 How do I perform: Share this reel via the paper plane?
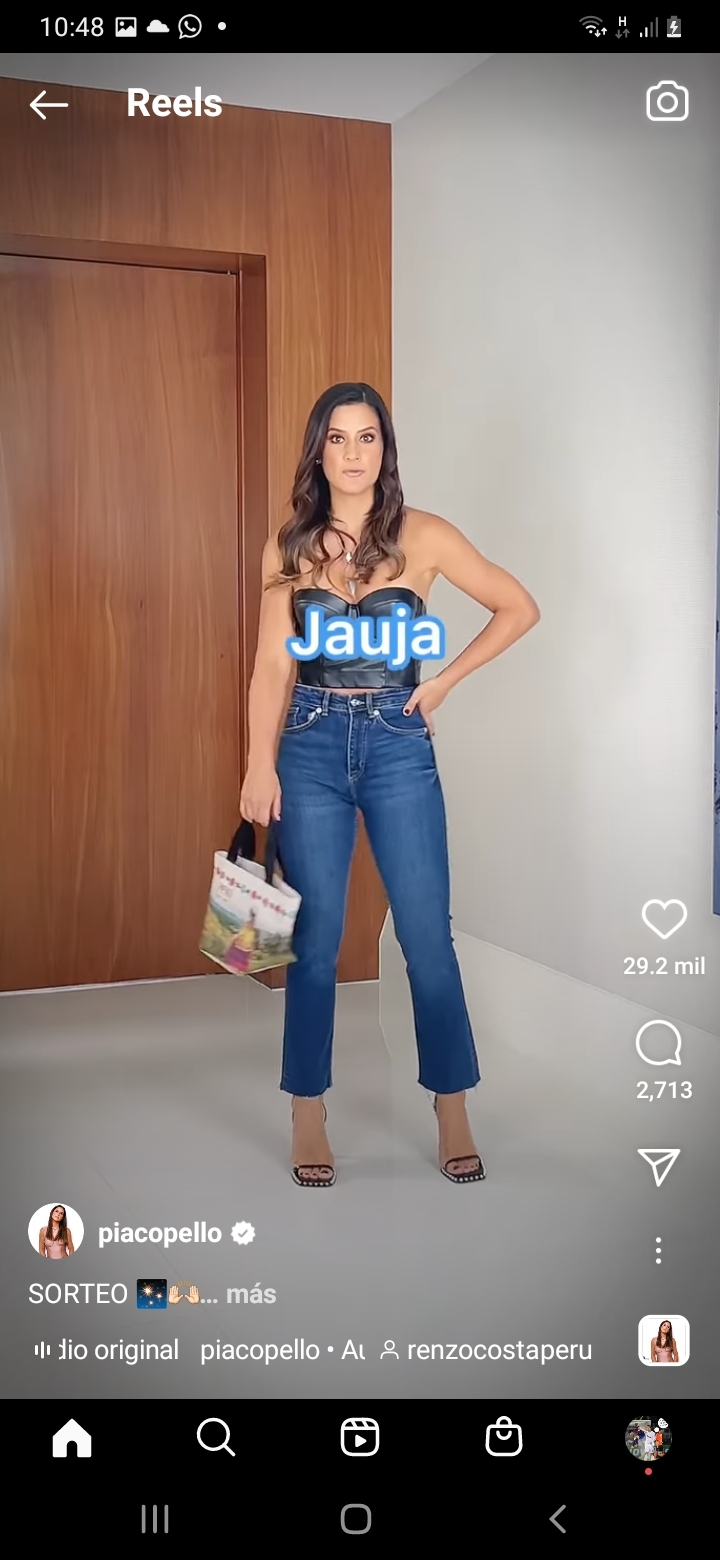click(659, 1166)
